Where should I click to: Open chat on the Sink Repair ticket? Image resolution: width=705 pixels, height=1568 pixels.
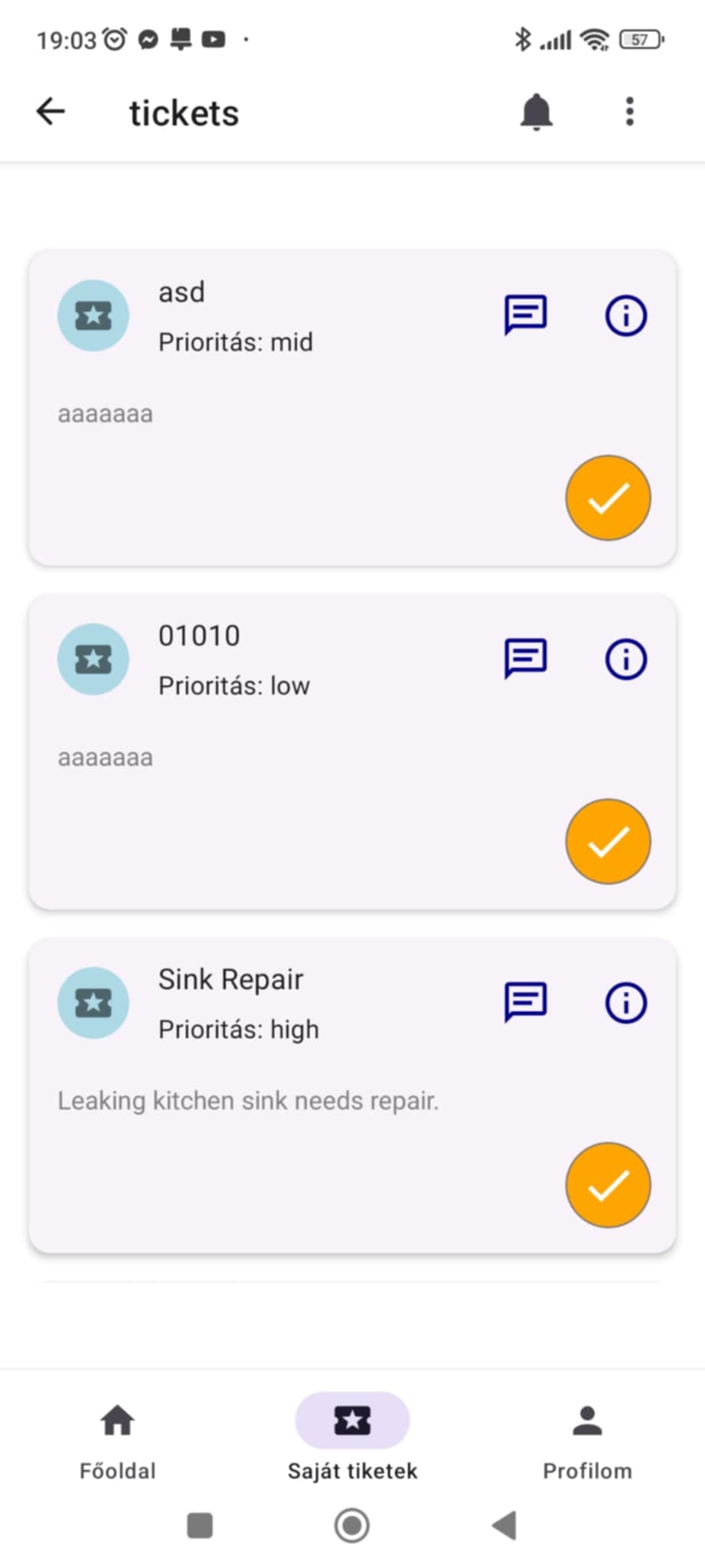click(x=525, y=1003)
